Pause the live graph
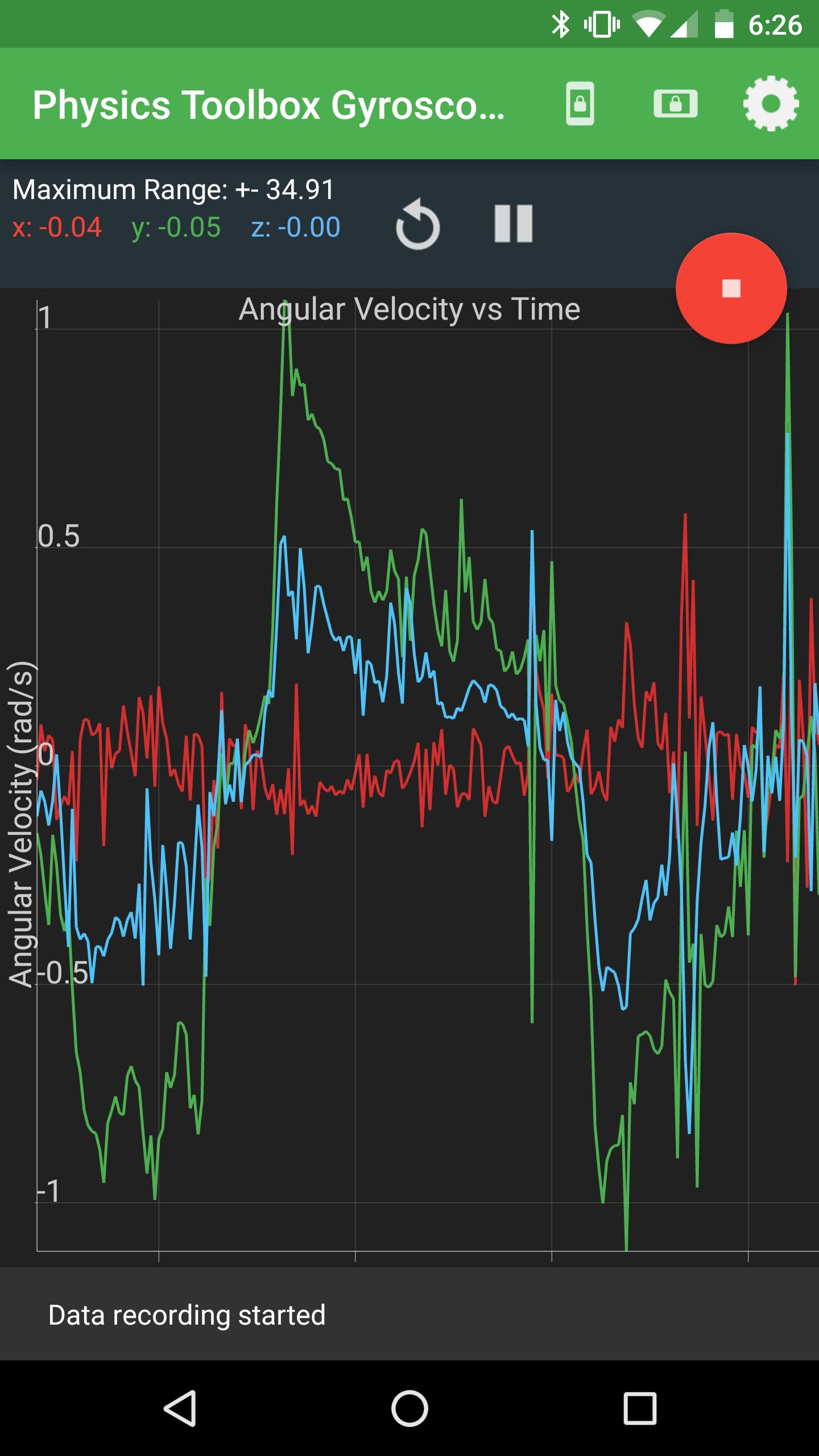This screenshot has height=1456, width=819. click(514, 224)
